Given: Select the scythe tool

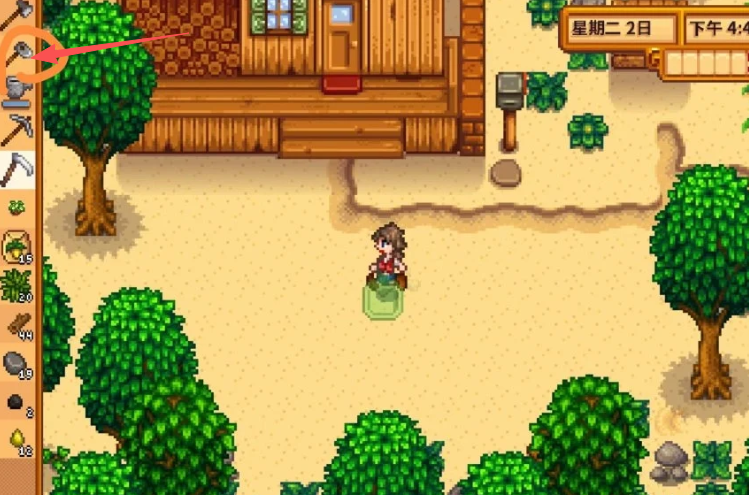Looking at the screenshot, I should pyautogui.click(x=17, y=168).
